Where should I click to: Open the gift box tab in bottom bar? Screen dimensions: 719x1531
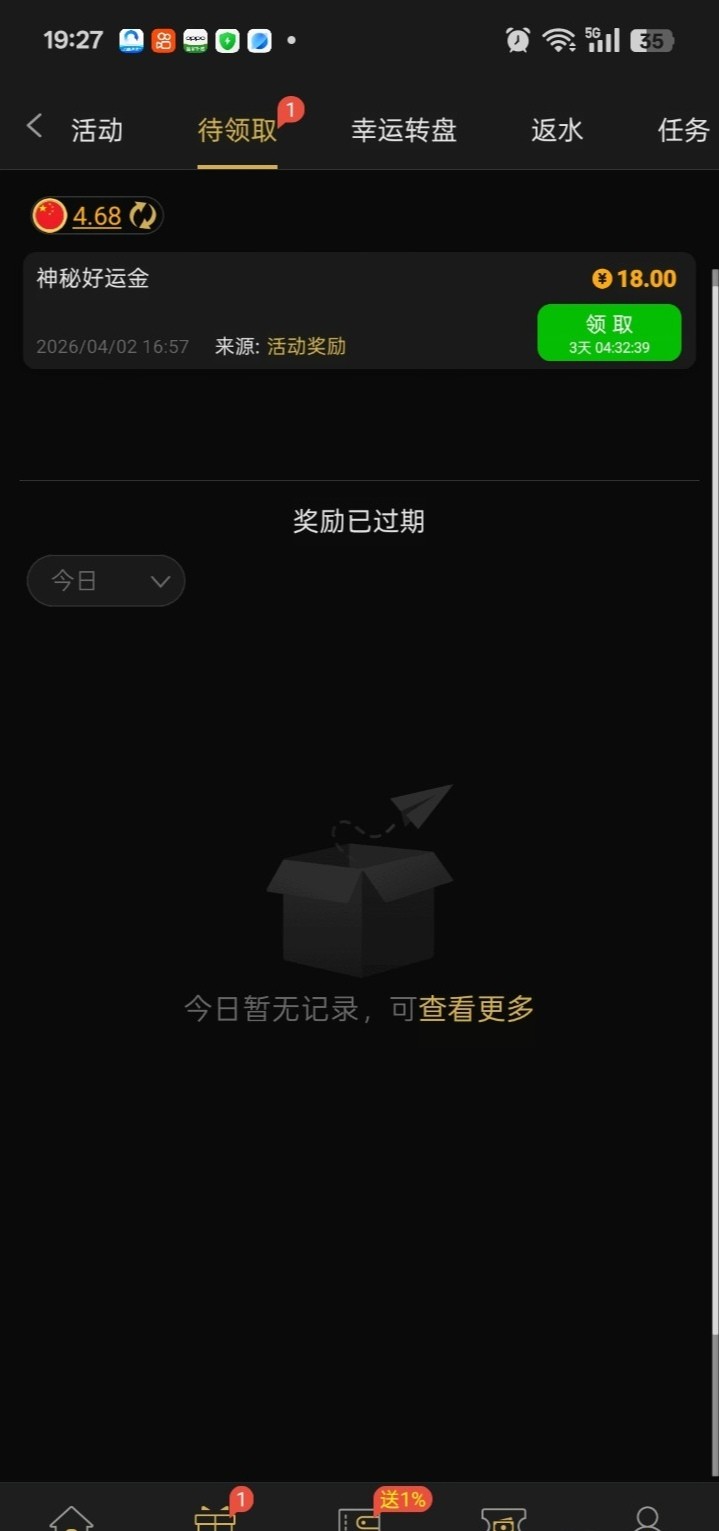pyautogui.click(x=215, y=1517)
